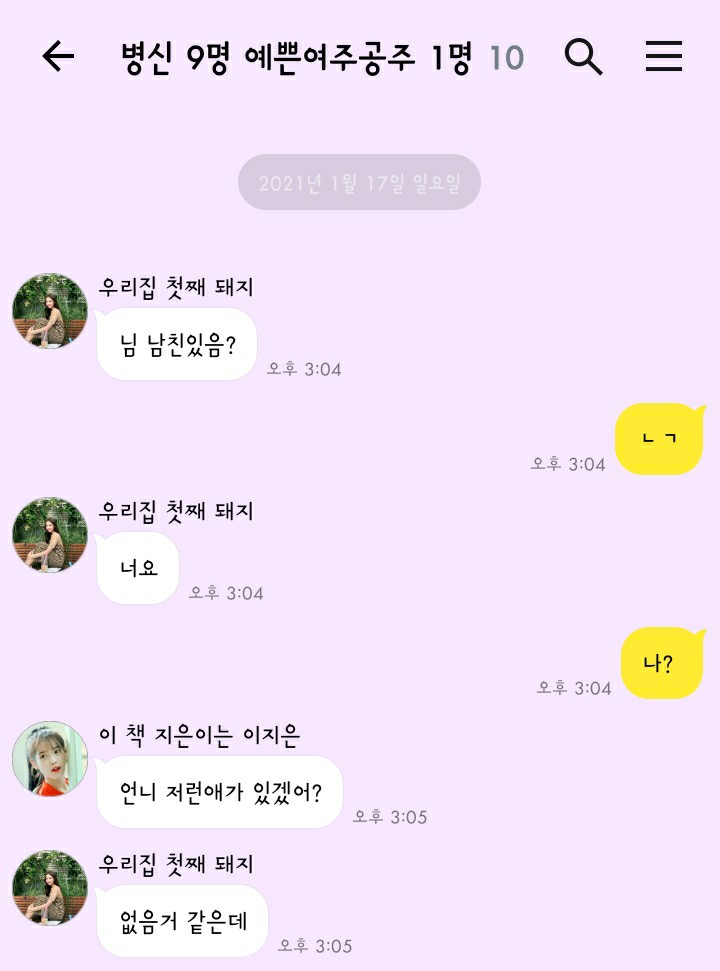Go back from the group chat

pos(58,57)
